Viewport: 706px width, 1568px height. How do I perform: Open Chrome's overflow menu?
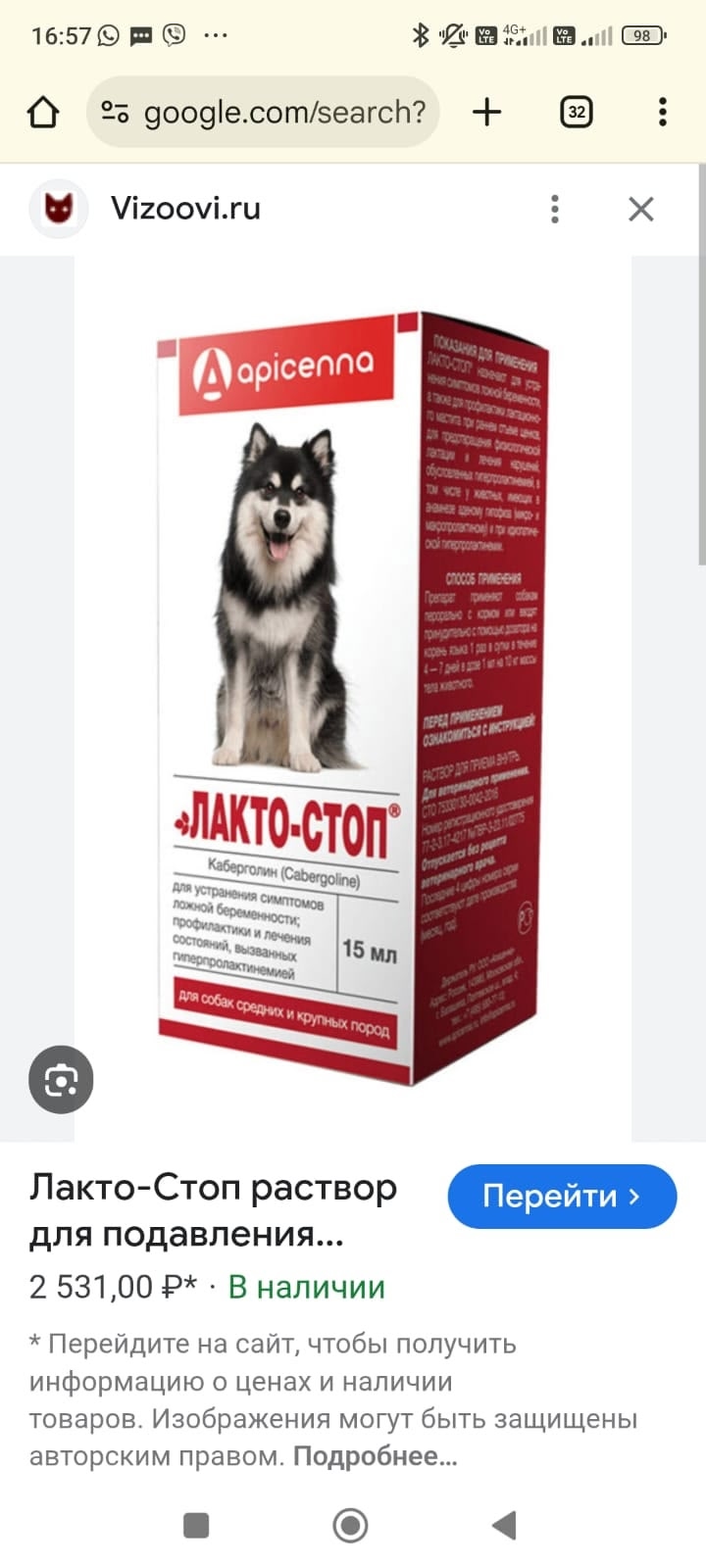pyautogui.click(x=663, y=113)
